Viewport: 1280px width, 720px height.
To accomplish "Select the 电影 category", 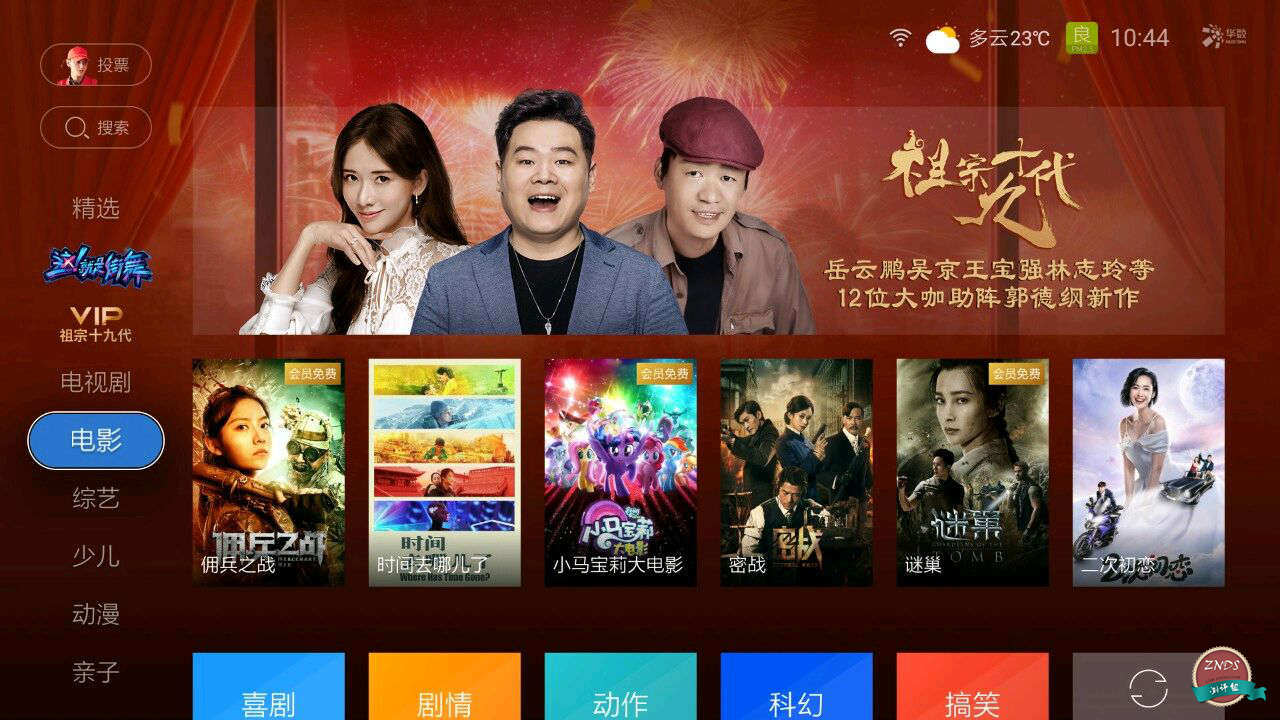I will click(96, 440).
